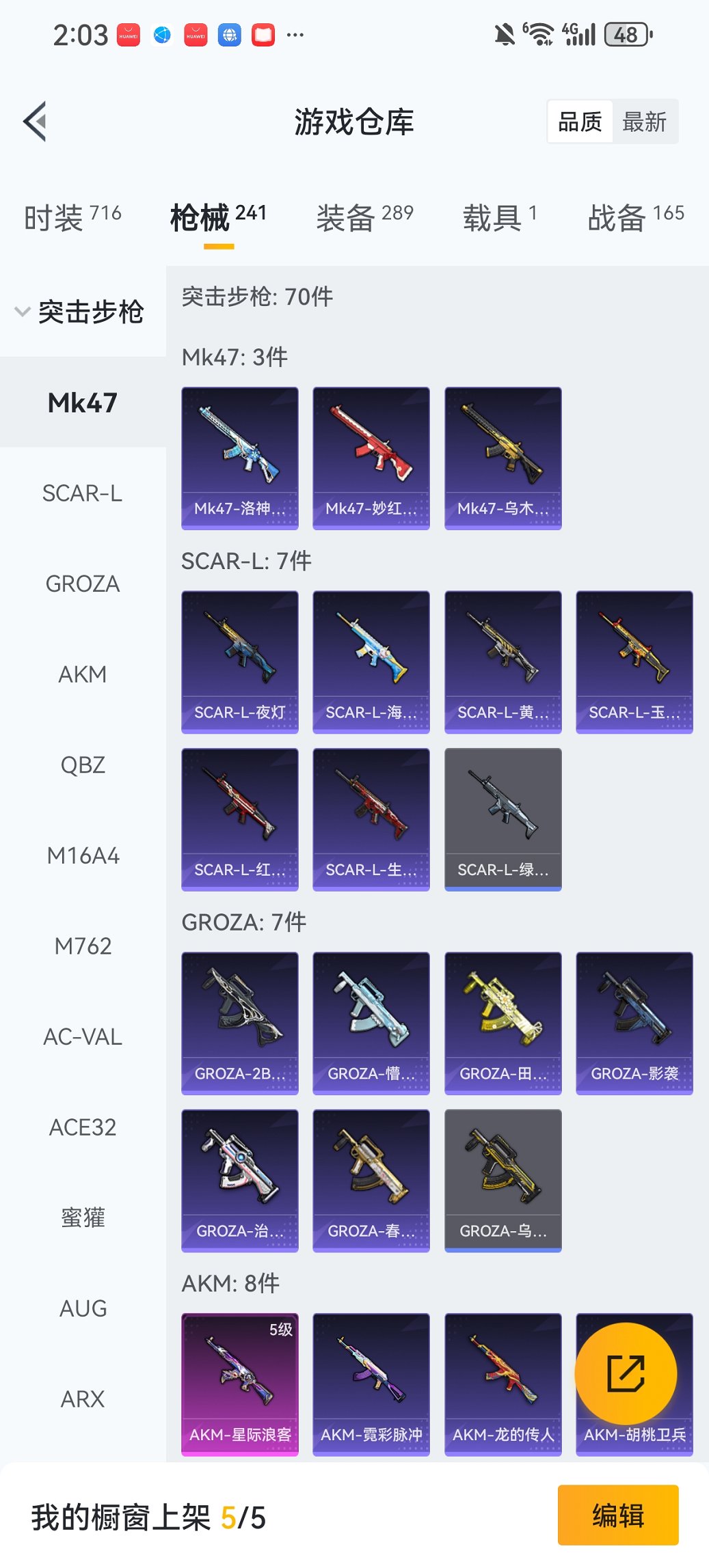Select 蜜獾 in the weapon sidebar
The image size is (709, 1568).
(x=82, y=1218)
